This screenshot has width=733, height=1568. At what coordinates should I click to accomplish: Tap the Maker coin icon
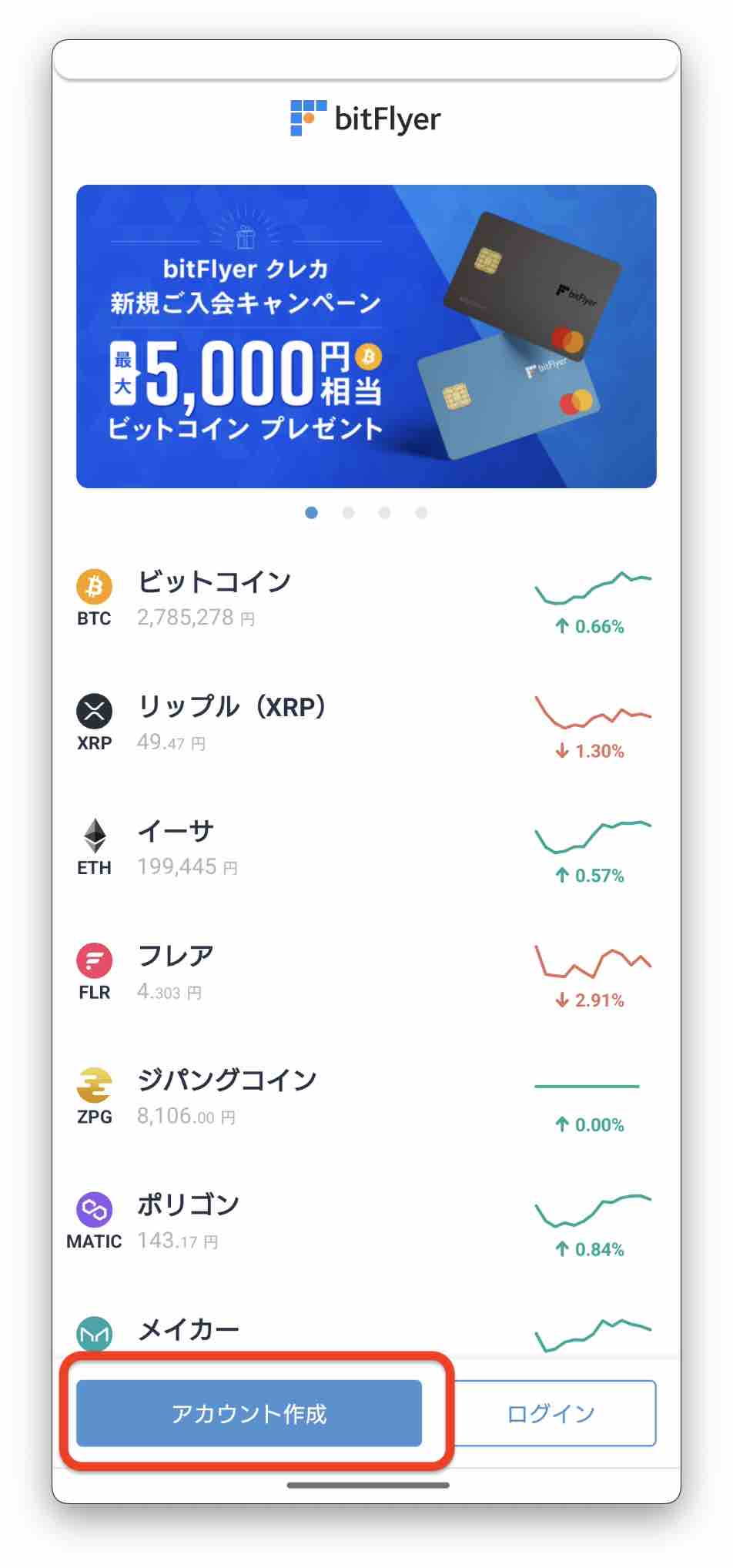pos(94,1332)
